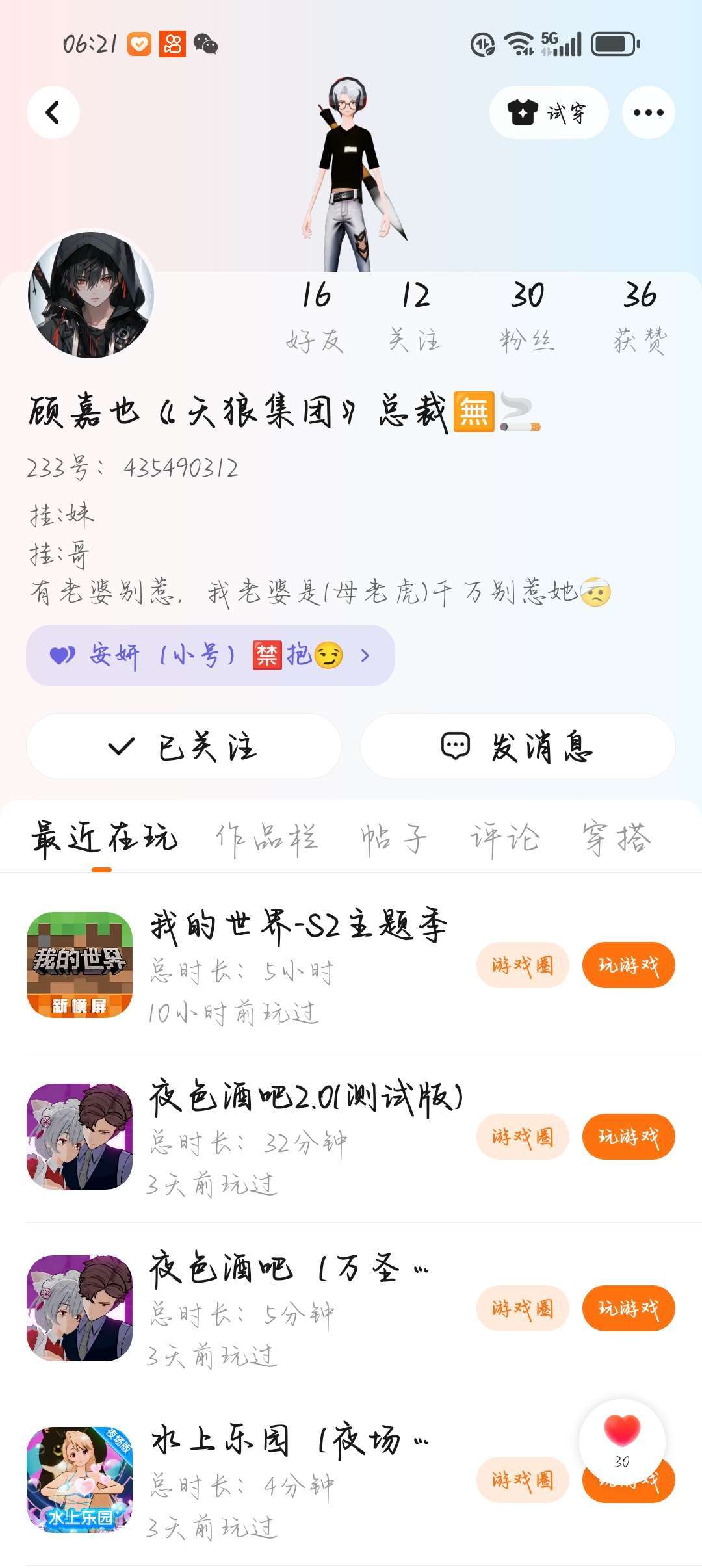702x1568 pixels.
Task: Tap 玩游戏 for 我的世界-S2主题季
Action: (x=629, y=965)
